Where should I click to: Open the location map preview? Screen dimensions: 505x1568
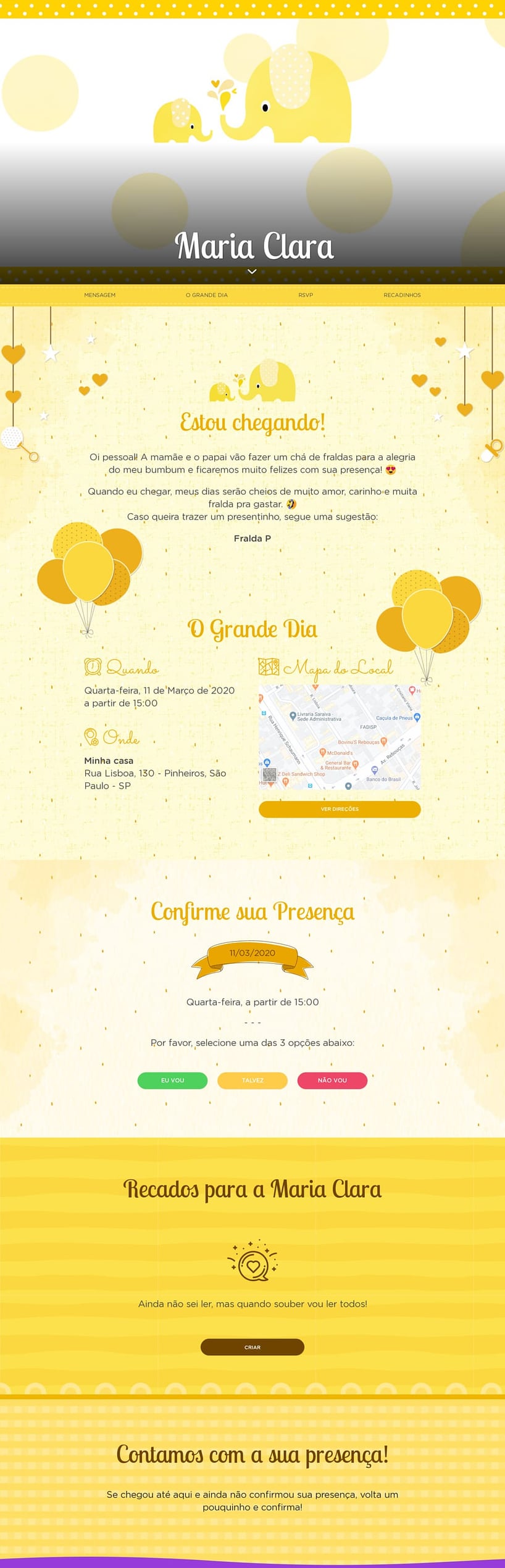point(340,736)
